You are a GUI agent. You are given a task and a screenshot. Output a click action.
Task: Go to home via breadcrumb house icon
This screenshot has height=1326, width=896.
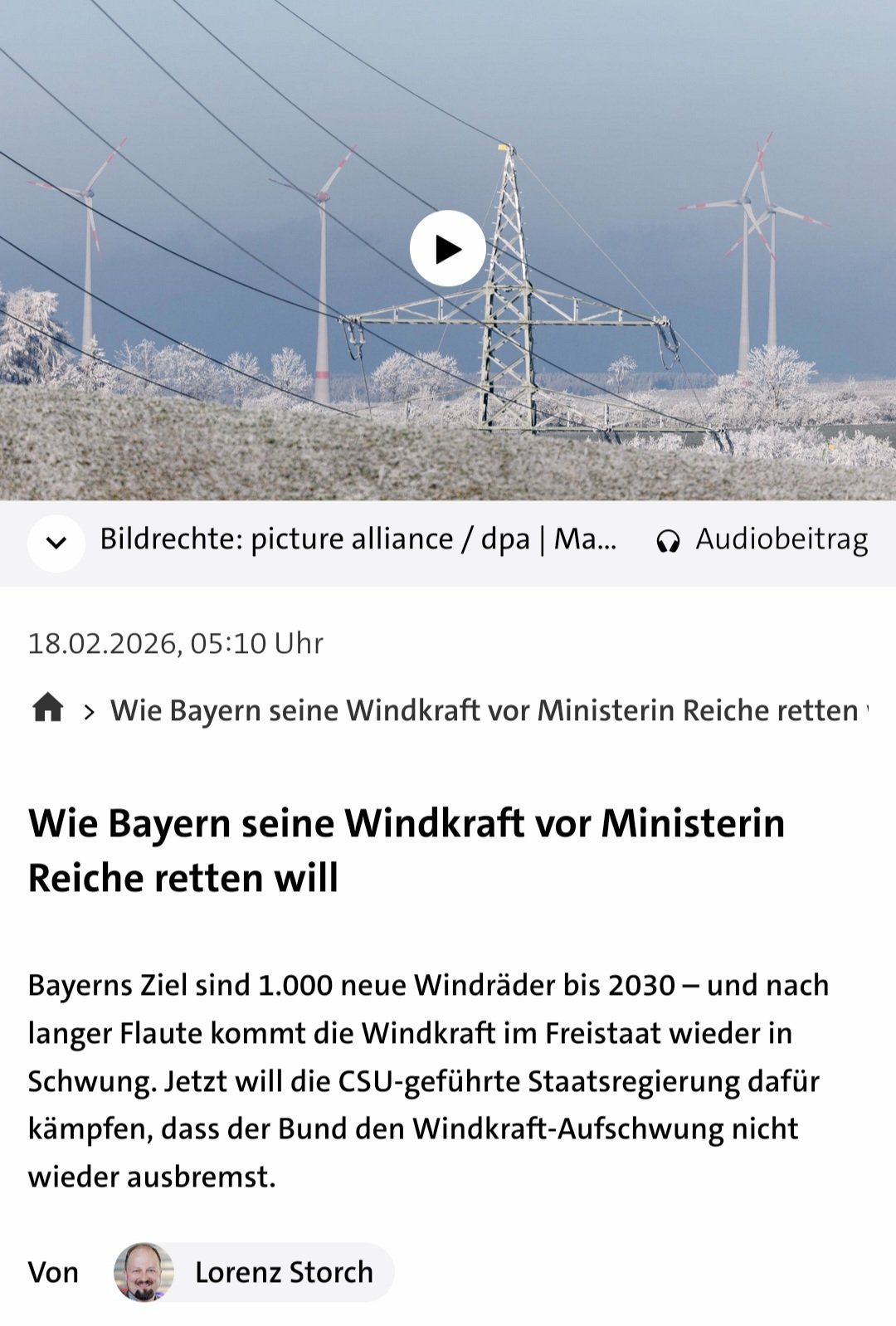(x=48, y=709)
